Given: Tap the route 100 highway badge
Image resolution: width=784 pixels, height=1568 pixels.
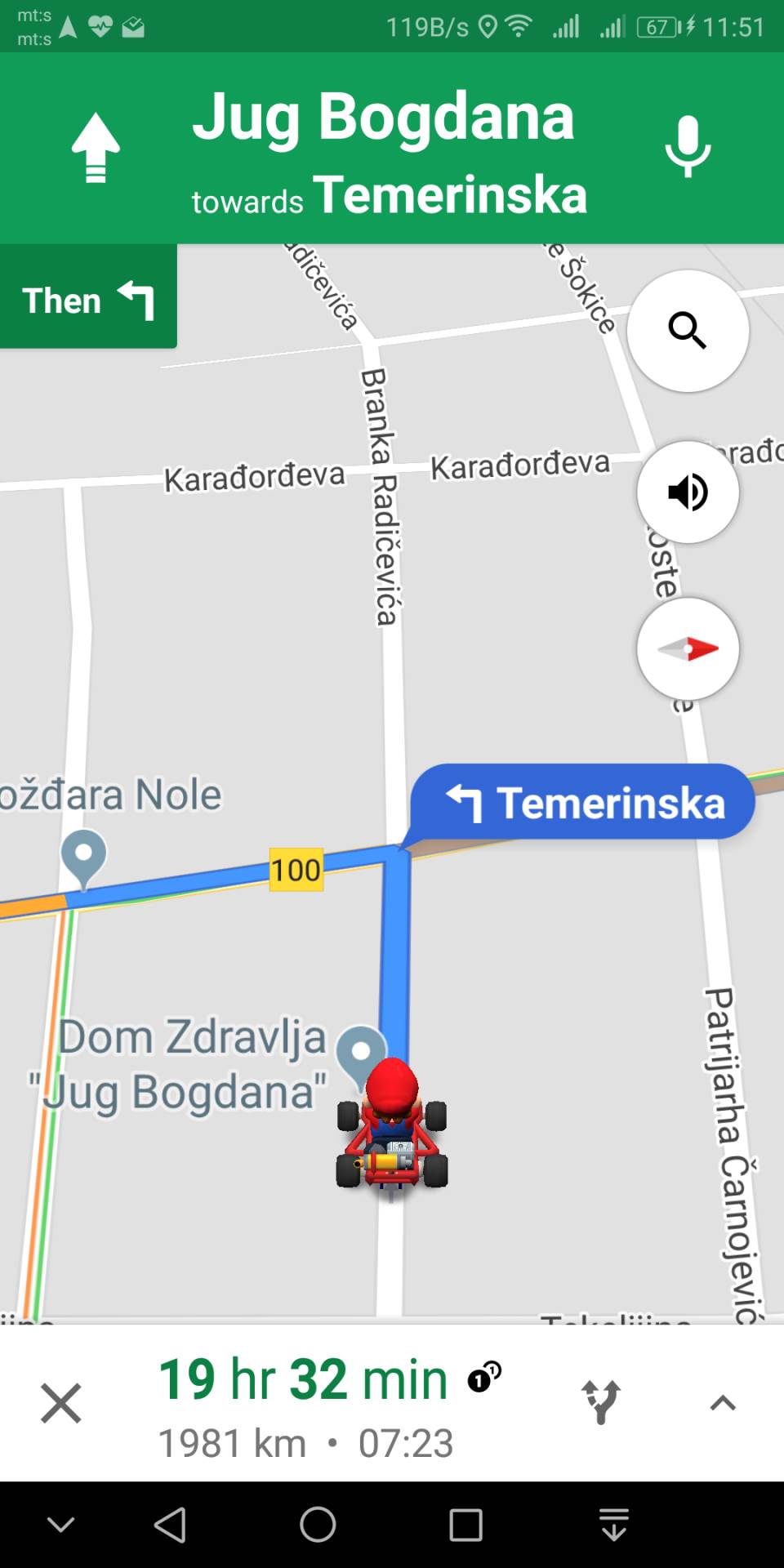Looking at the screenshot, I should tap(296, 869).
